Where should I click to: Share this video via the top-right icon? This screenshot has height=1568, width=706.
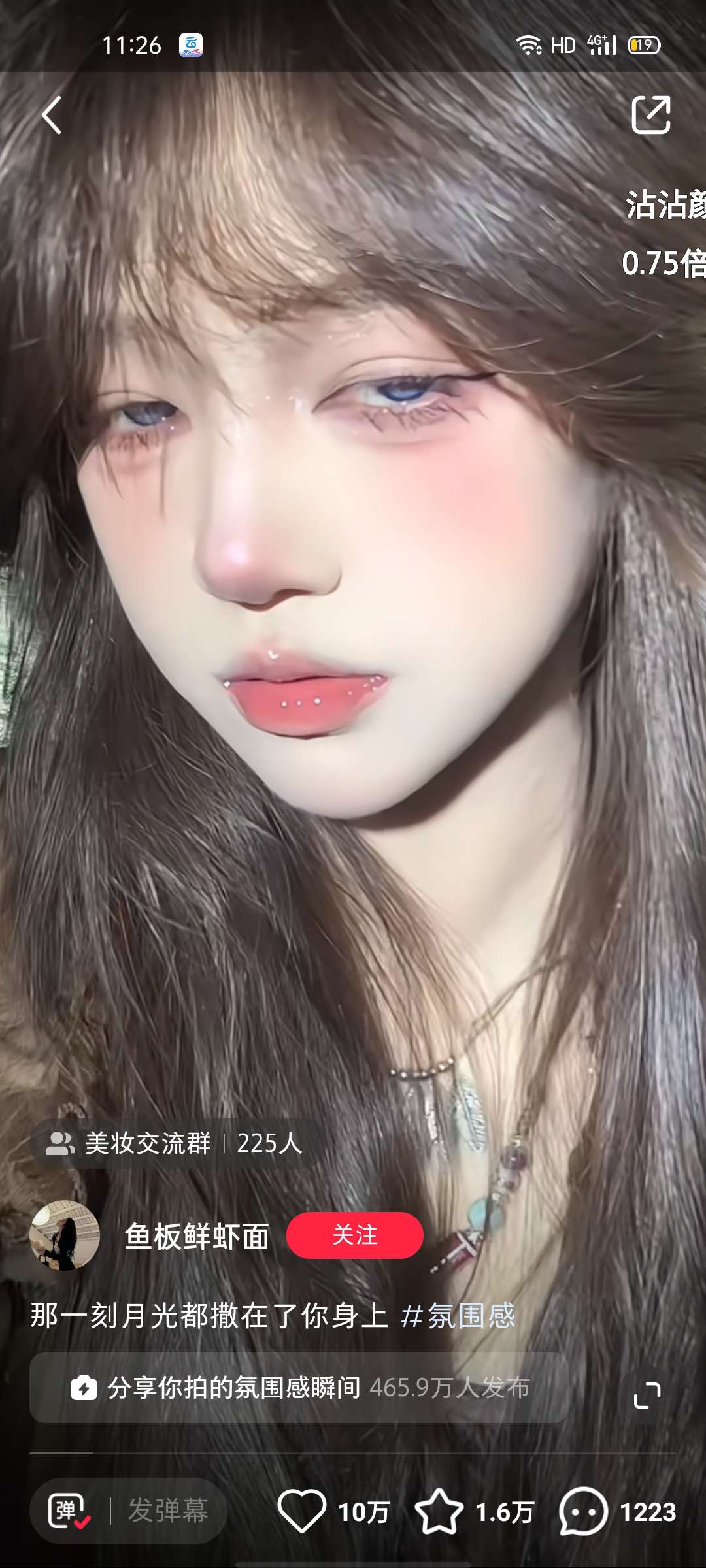[x=650, y=115]
